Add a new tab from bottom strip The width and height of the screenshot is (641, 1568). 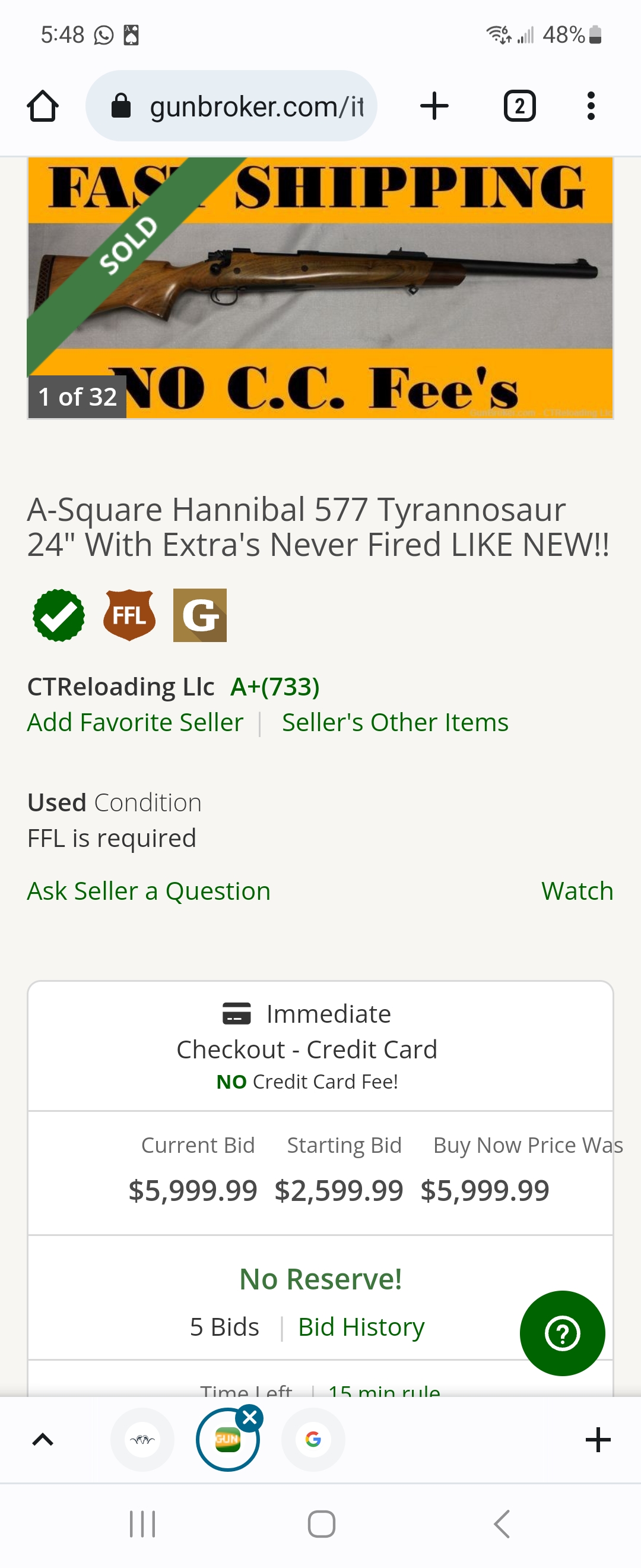click(597, 1440)
